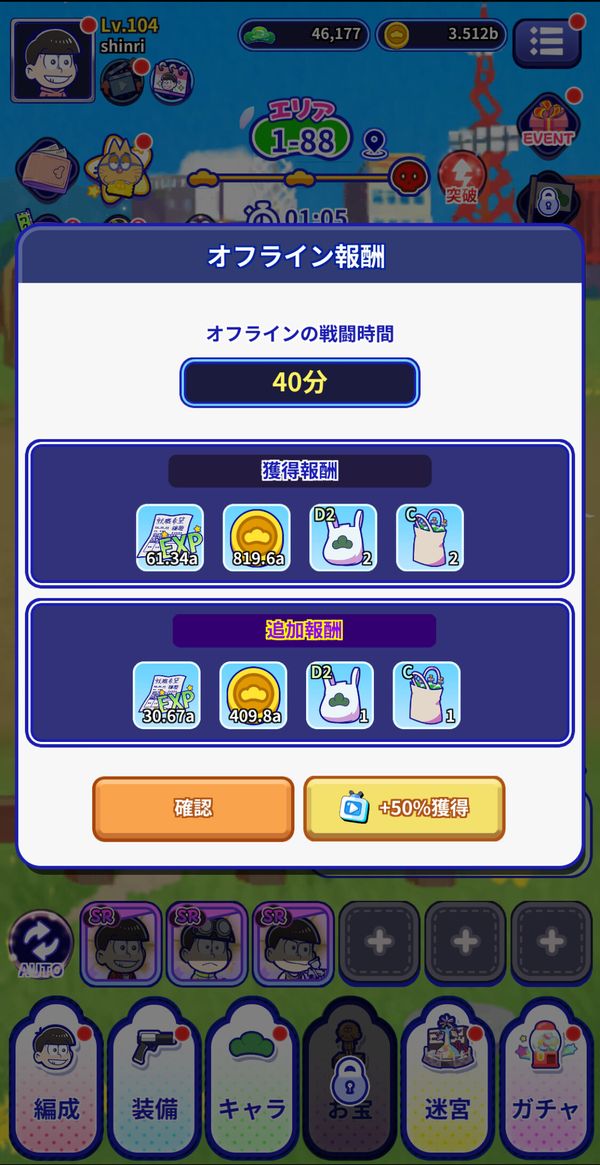
Task: Tap the 確認 confirm button
Action: (193, 808)
